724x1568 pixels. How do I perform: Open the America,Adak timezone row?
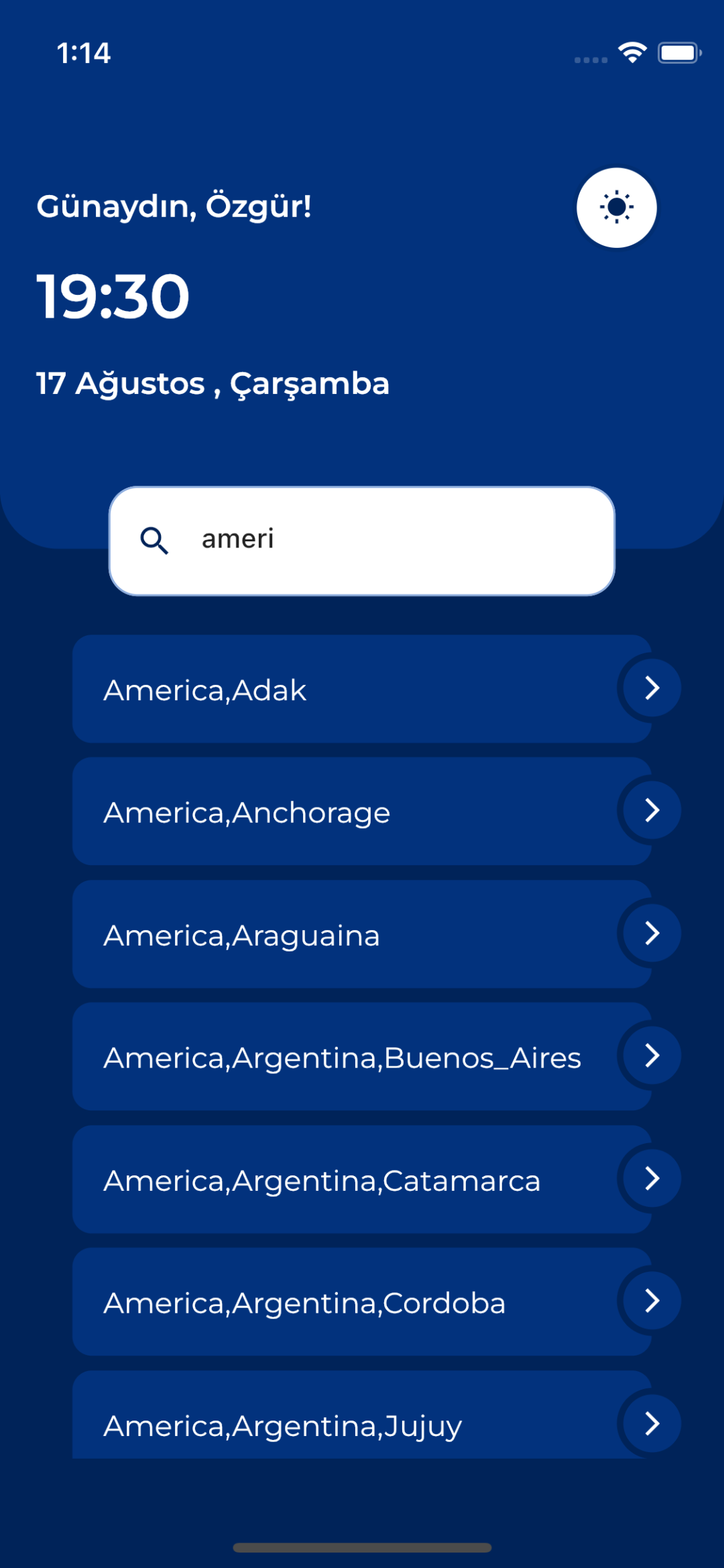tap(362, 689)
